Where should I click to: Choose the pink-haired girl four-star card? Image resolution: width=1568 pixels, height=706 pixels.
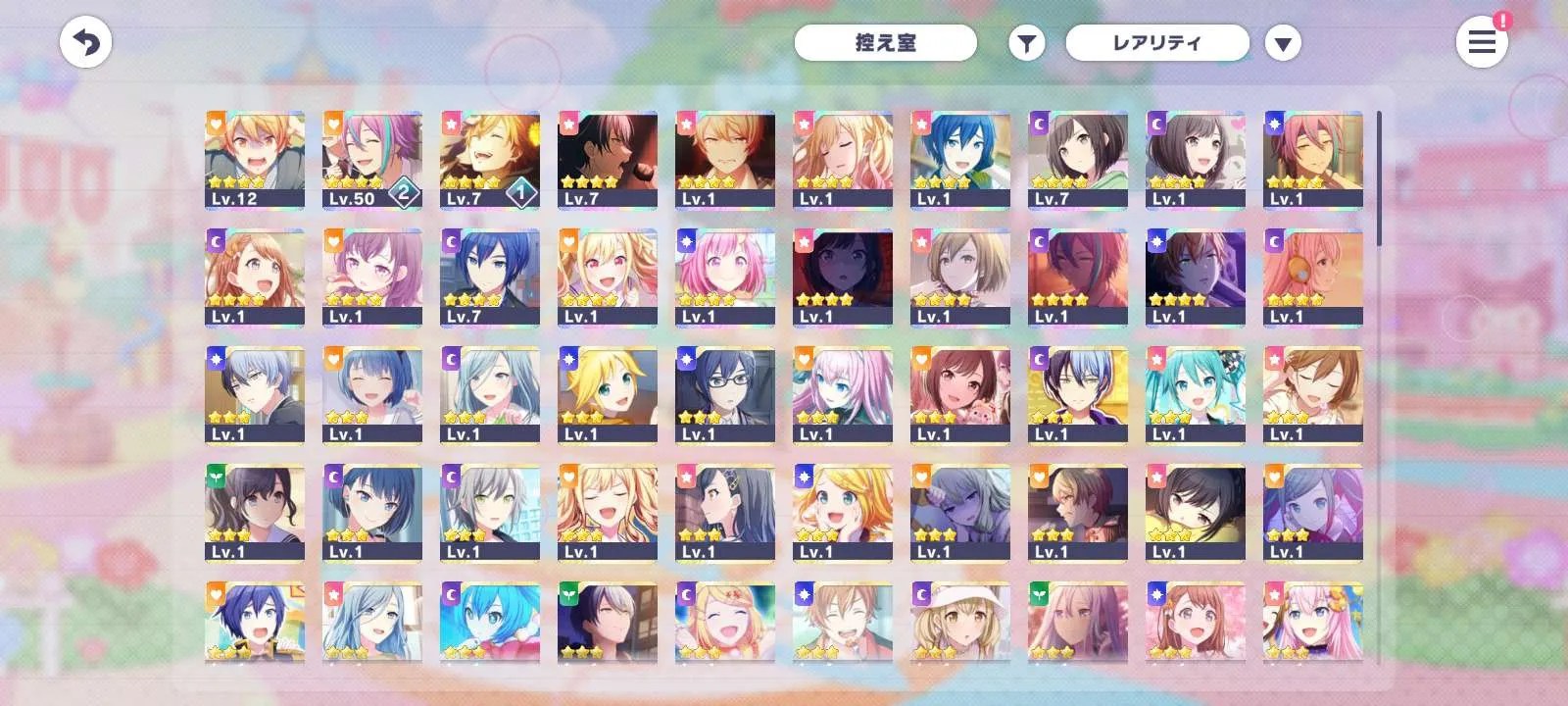[725, 277]
